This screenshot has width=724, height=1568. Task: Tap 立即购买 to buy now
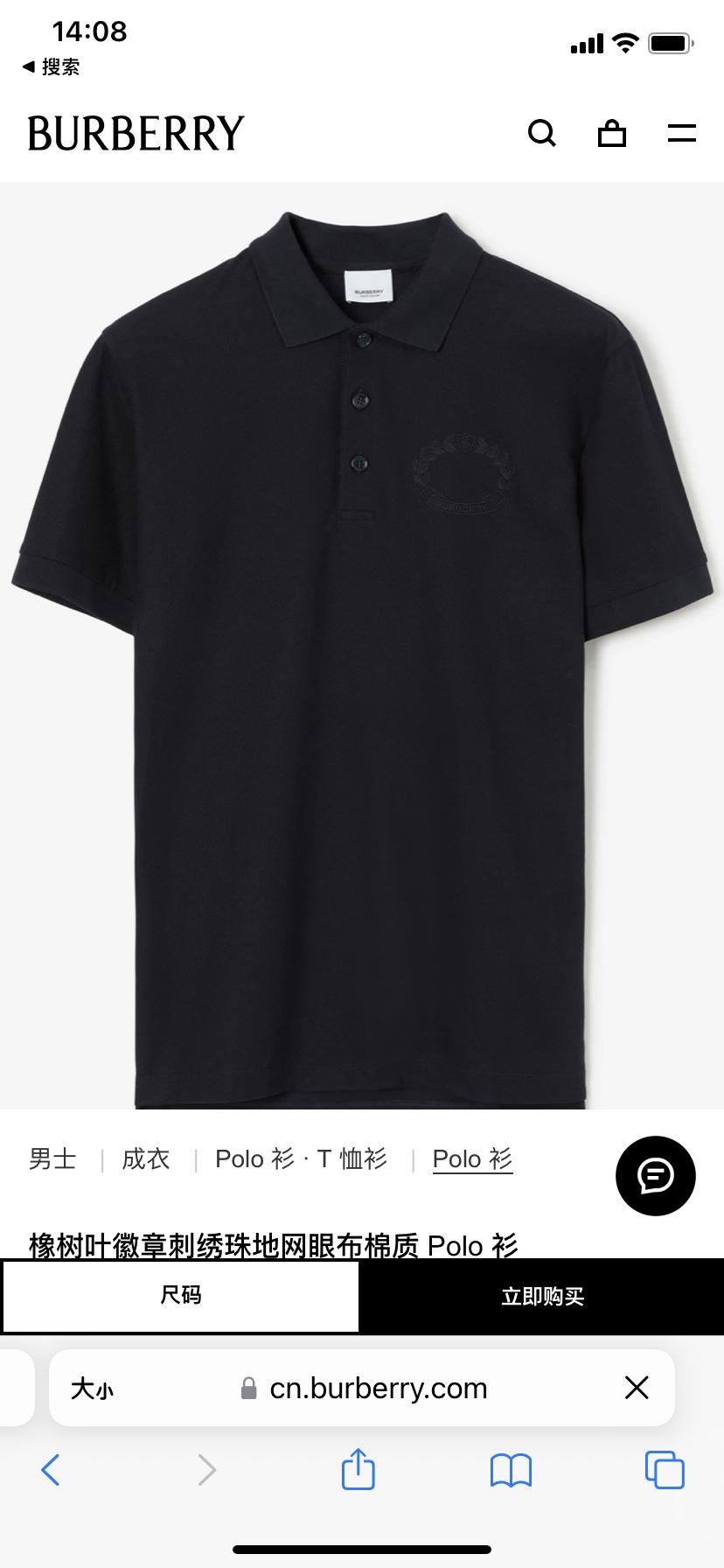[x=542, y=1296]
